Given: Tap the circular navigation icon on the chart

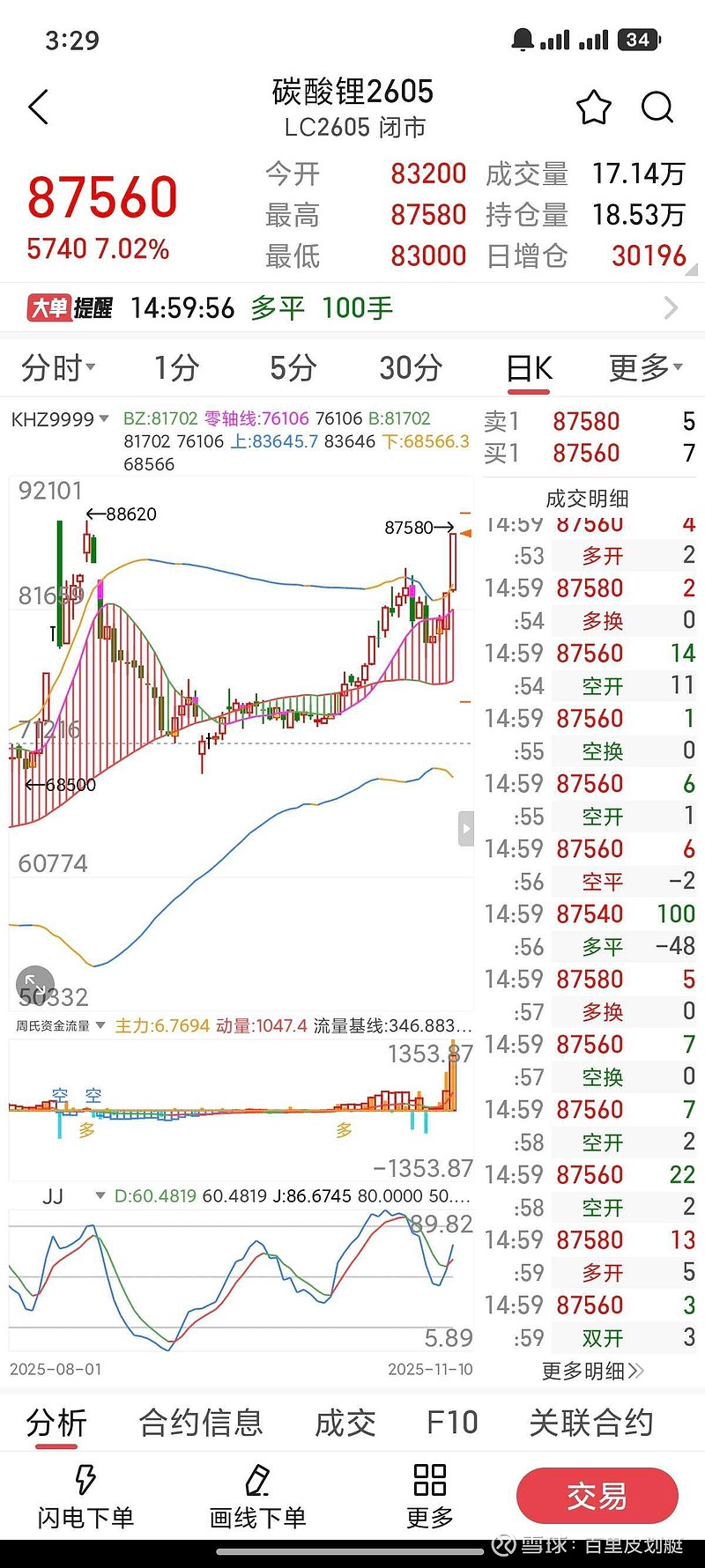Looking at the screenshot, I should [35, 982].
